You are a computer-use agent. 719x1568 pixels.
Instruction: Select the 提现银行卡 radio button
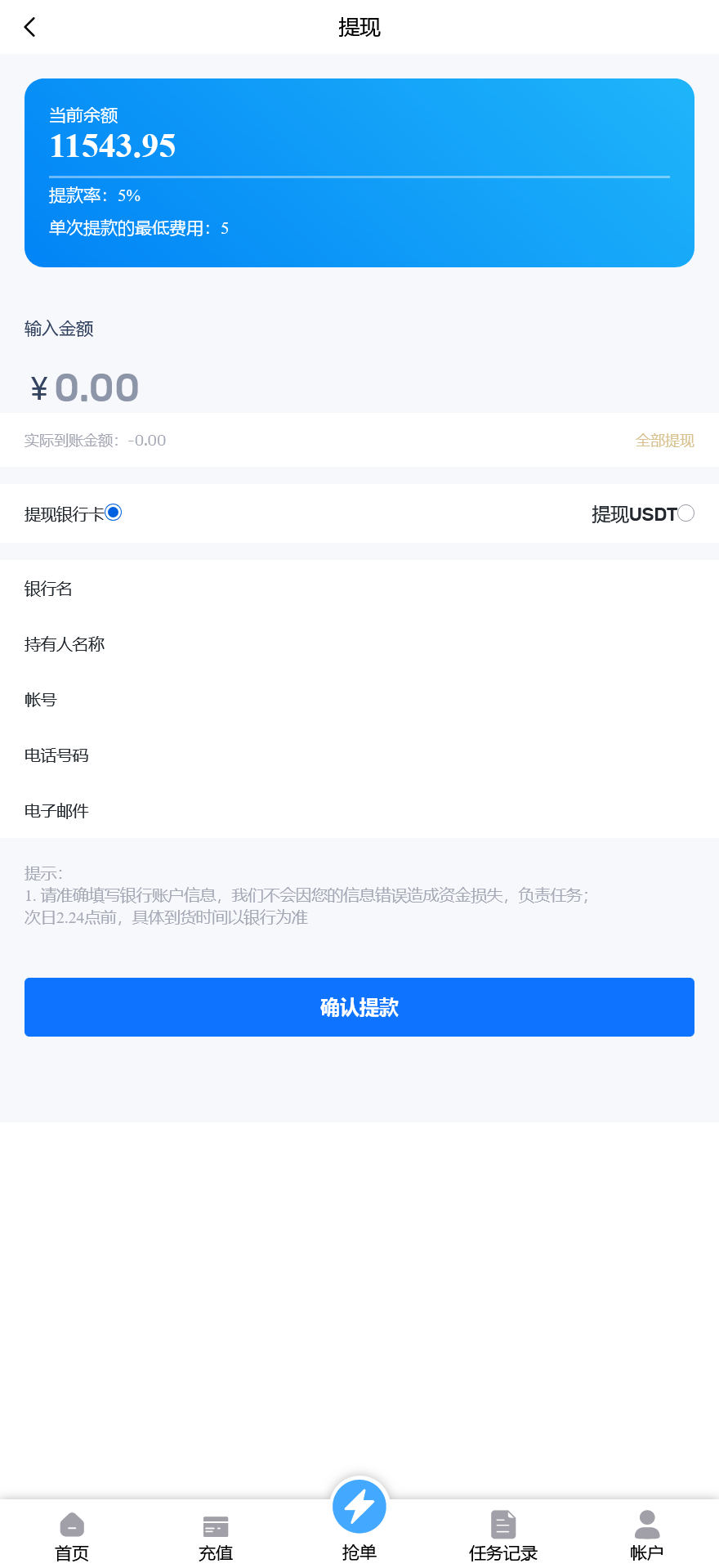116,513
